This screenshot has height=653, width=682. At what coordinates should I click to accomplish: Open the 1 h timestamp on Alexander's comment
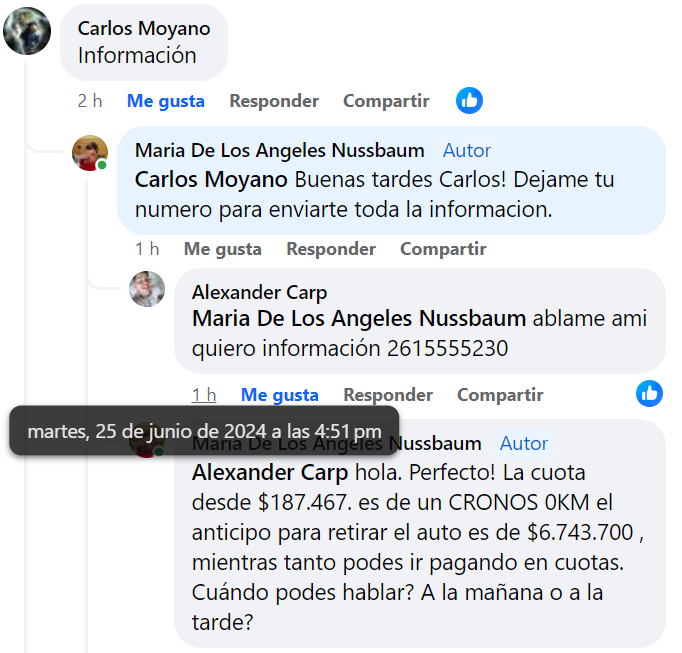coord(204,395)
